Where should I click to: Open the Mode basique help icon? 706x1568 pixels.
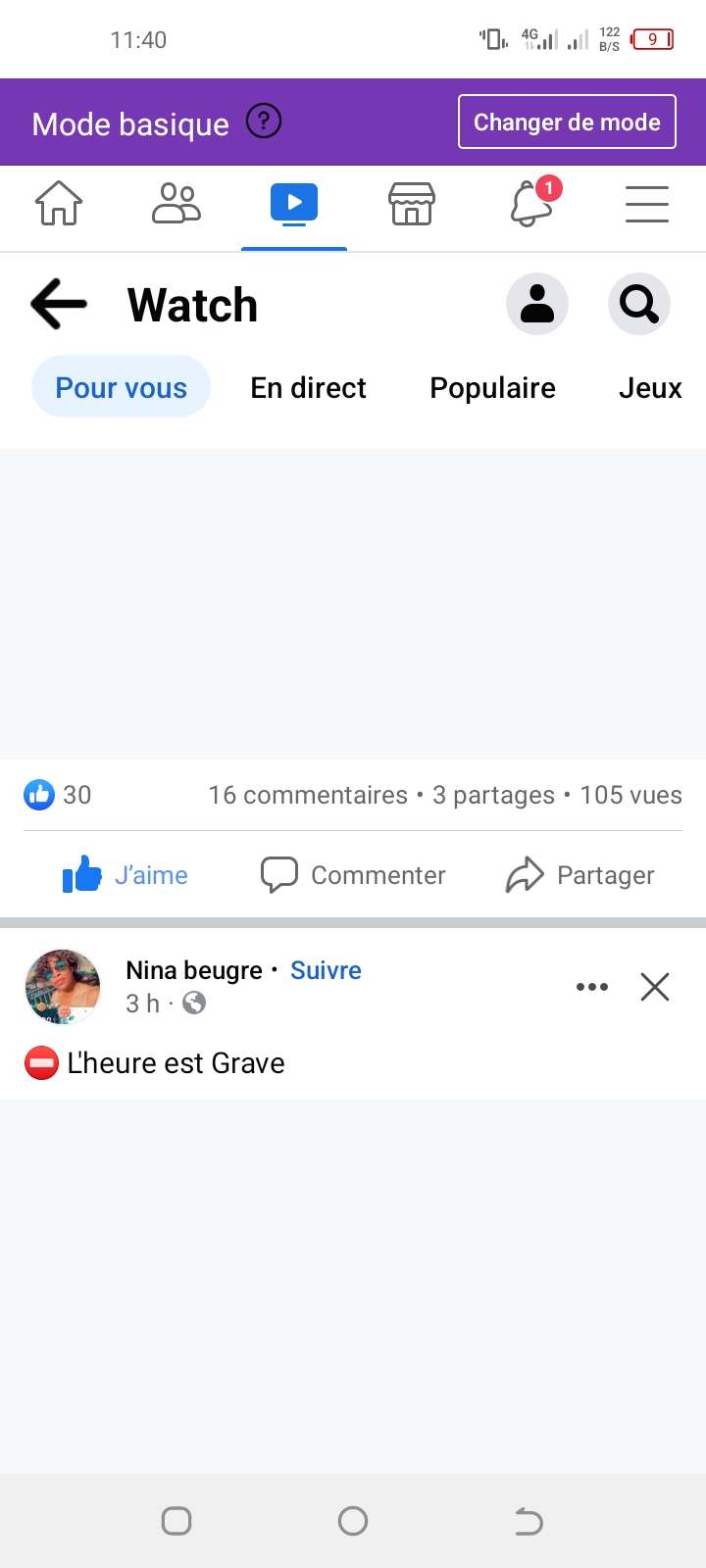click(263, 122)
